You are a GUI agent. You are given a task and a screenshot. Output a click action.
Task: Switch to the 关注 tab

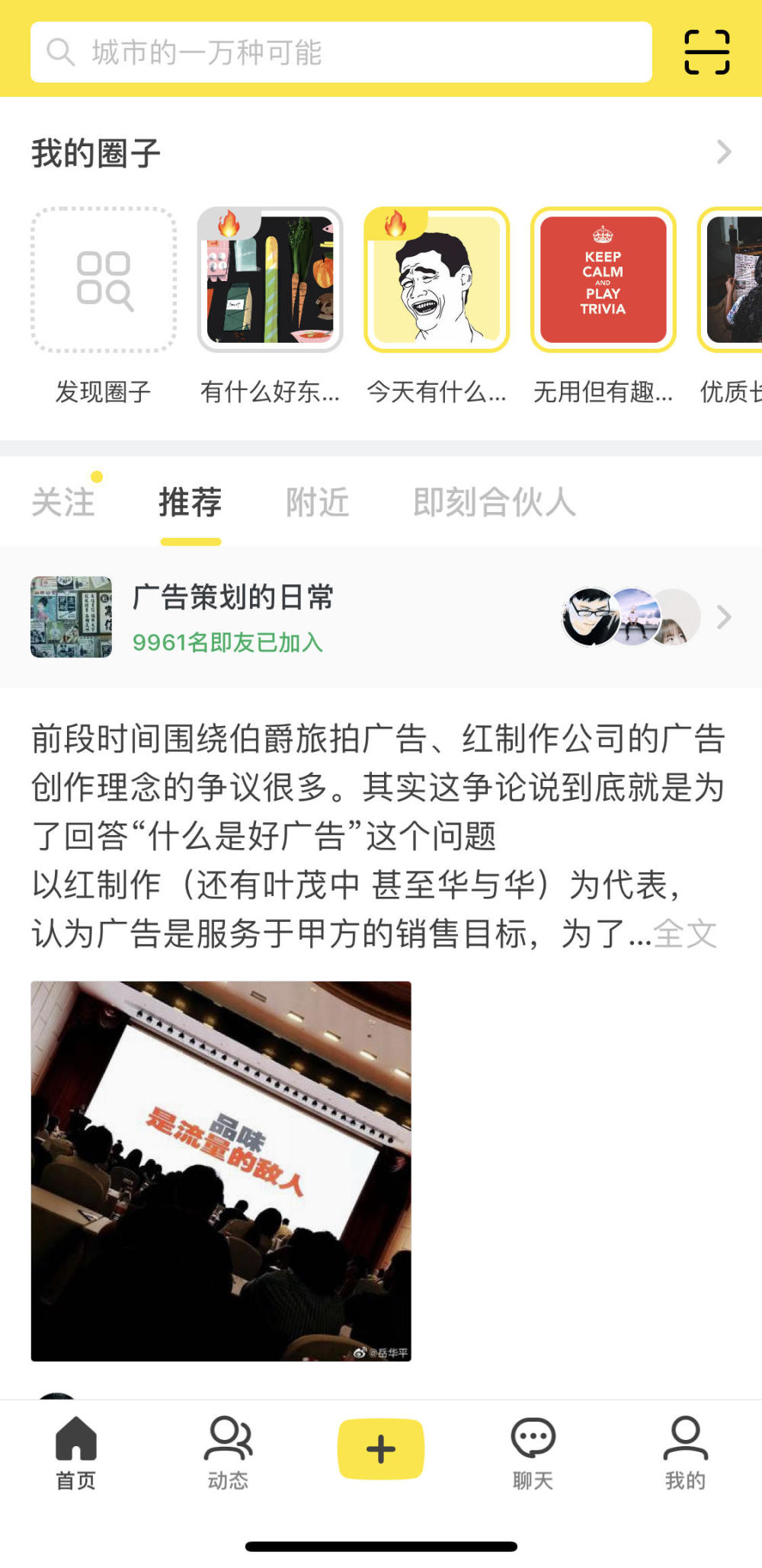63,502
